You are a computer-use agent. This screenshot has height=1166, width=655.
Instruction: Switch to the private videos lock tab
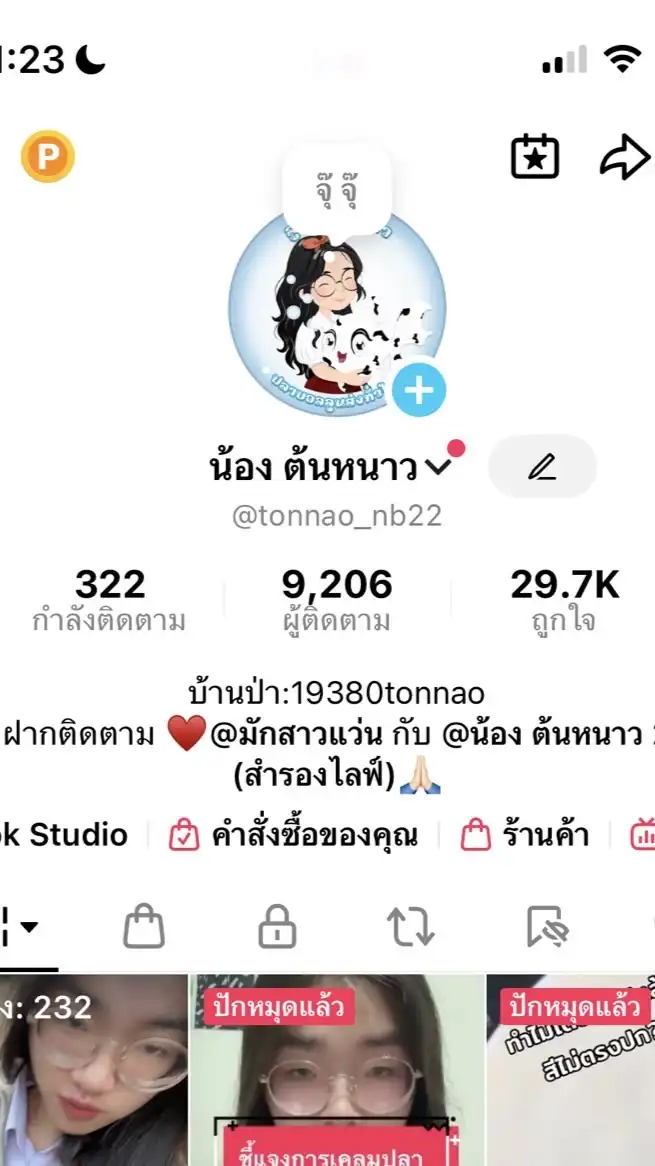coord(277,927)
